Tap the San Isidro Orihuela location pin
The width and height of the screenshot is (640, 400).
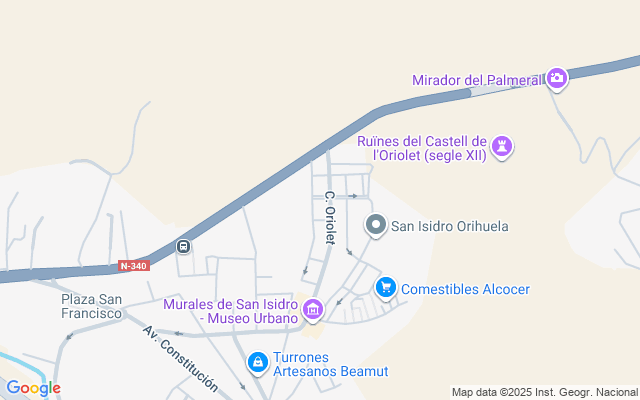[x=376, y=225]
